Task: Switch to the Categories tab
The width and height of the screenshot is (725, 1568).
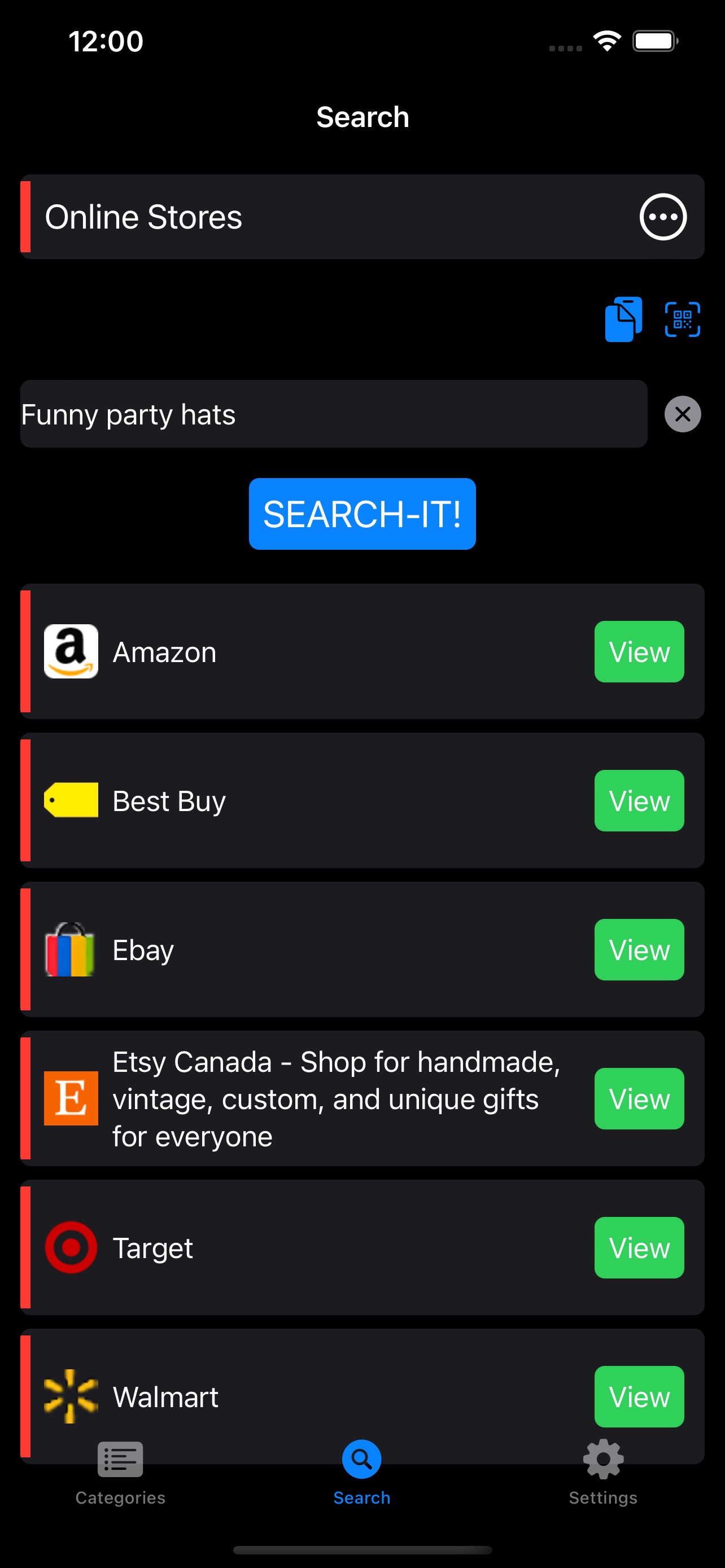Action: (120, 1472)
